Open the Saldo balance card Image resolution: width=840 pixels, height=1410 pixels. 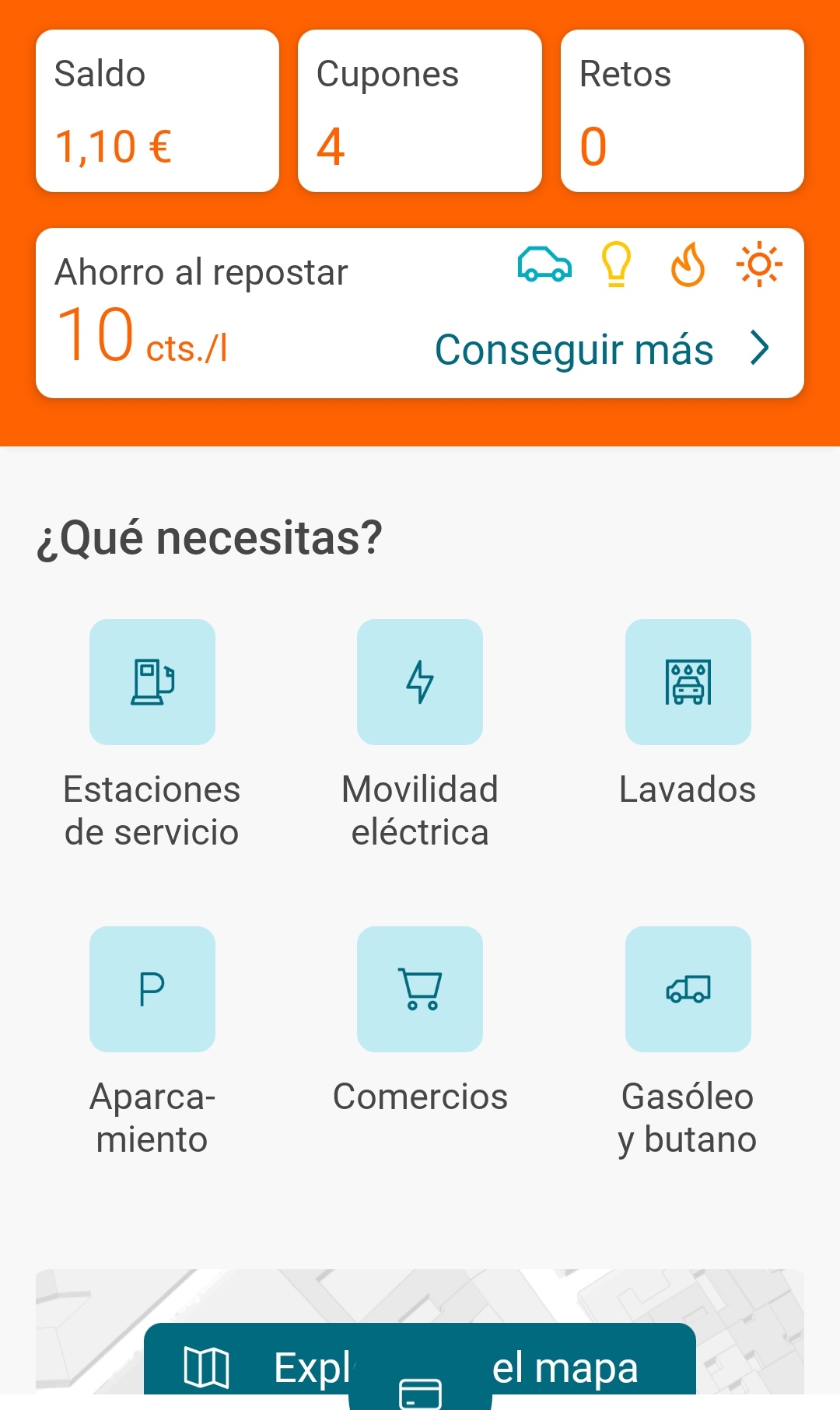157,110
